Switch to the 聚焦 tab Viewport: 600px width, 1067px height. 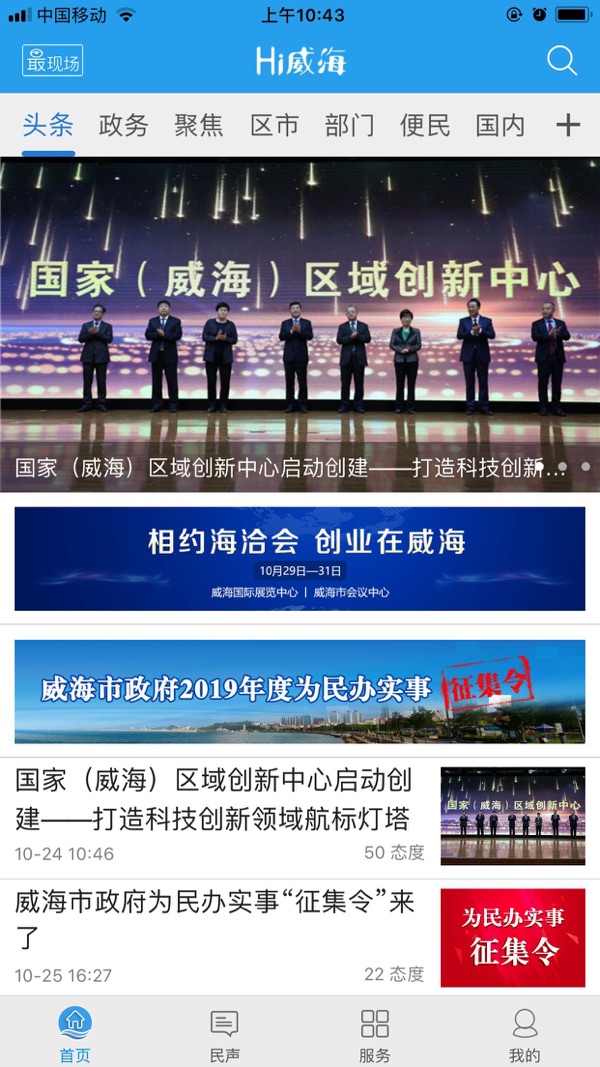click(x=199, y=125)
